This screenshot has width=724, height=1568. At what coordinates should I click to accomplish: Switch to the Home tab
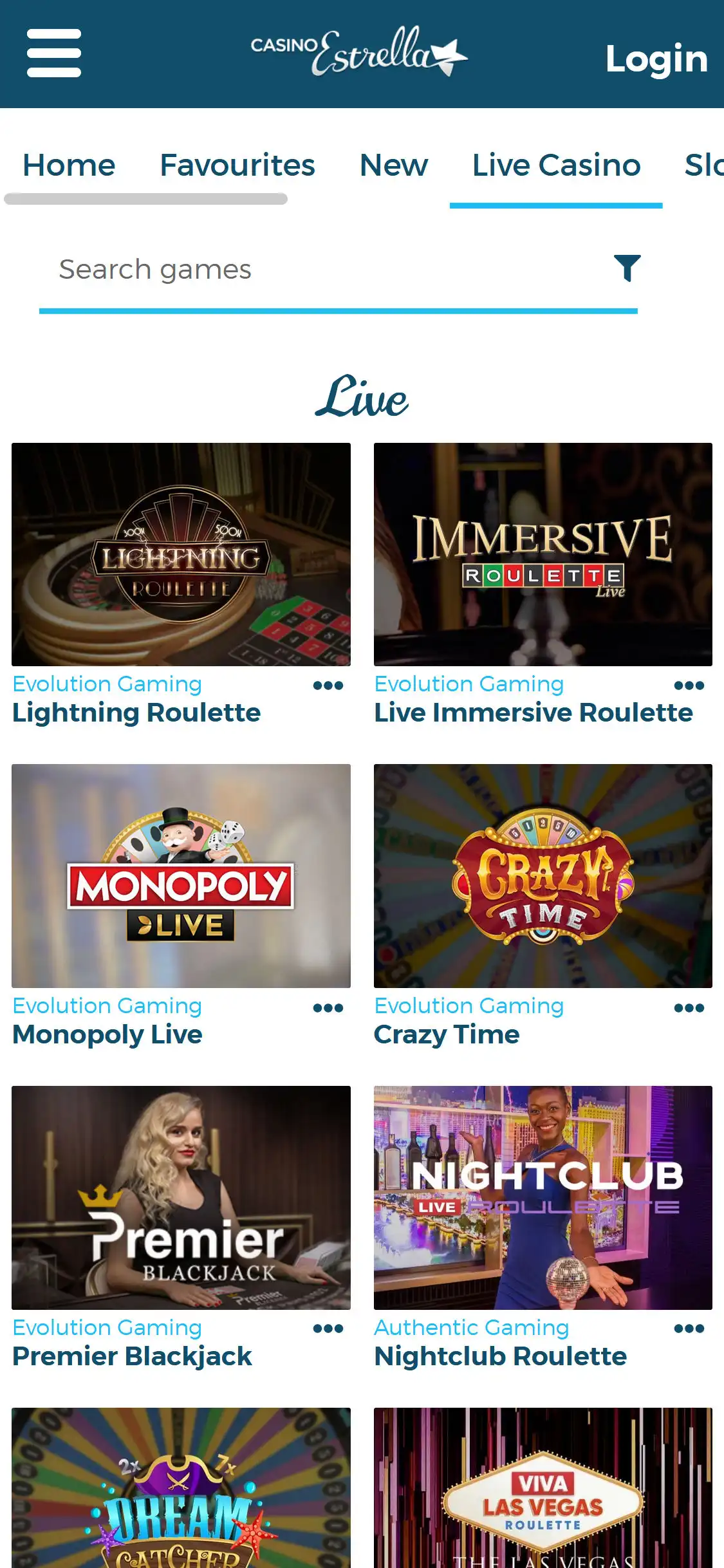point(69,165)
